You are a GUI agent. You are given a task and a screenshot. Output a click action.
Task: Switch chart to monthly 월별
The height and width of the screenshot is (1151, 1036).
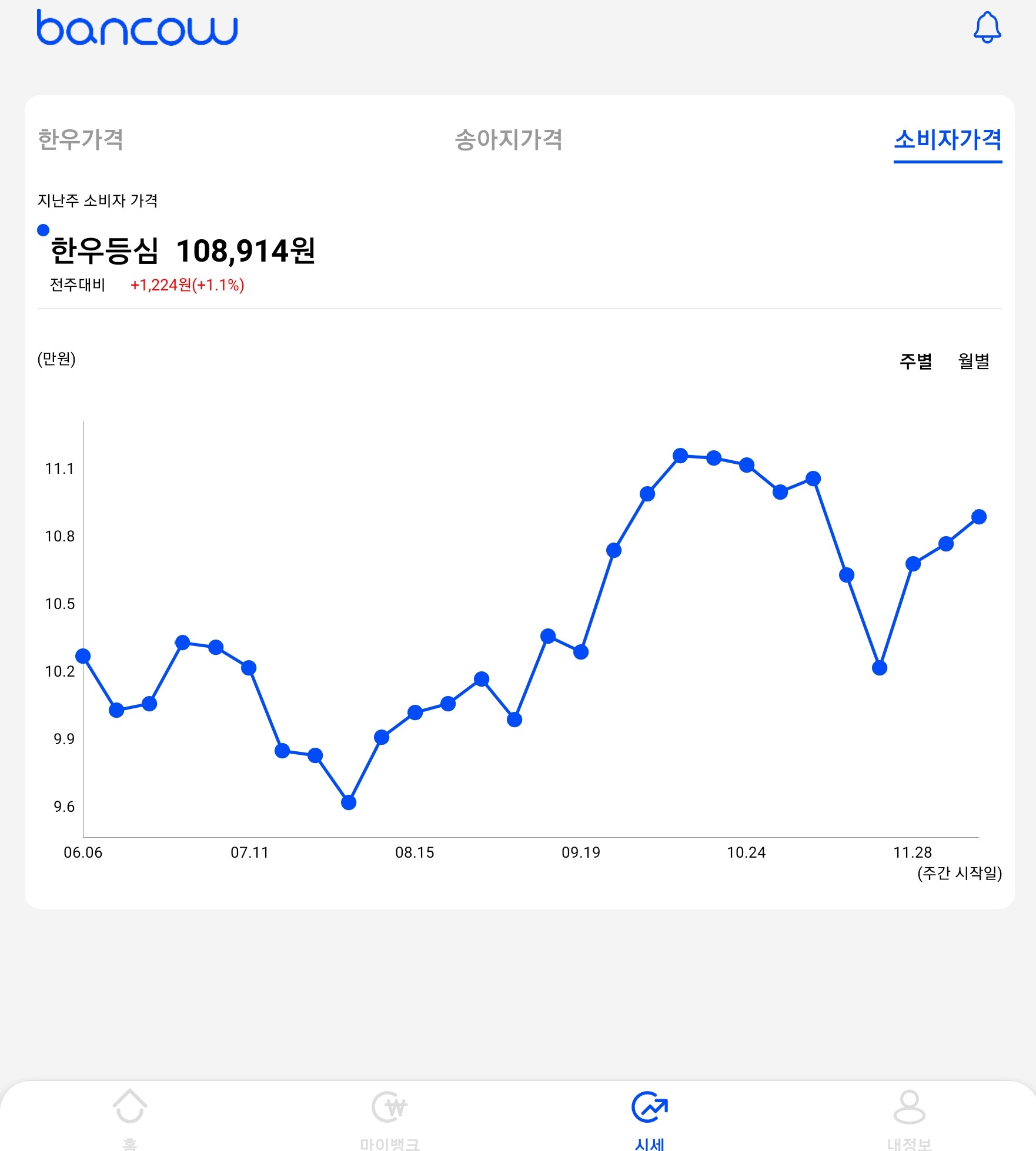pyautogui.click(x=974, y=361)
